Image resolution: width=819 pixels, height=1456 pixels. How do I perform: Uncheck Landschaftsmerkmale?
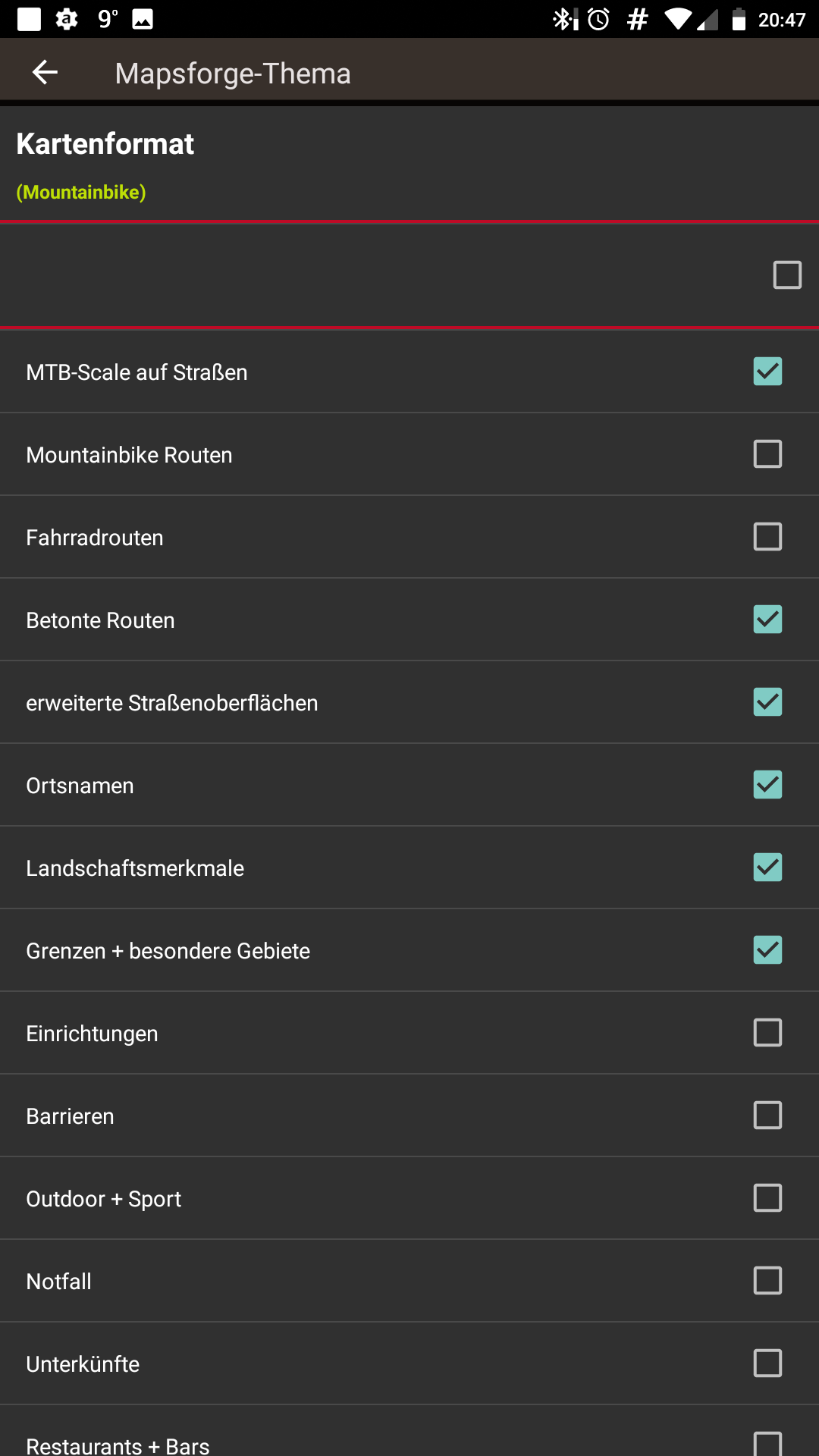767,868
